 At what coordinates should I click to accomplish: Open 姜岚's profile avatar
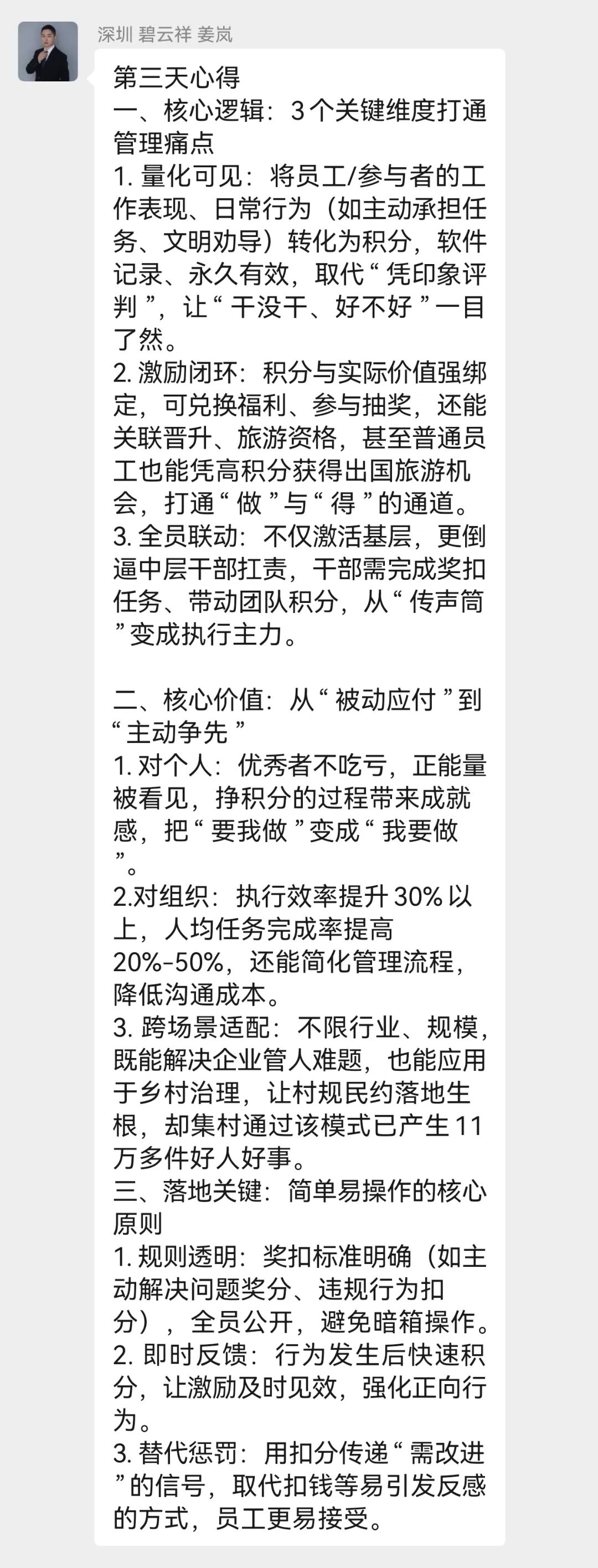[x=48, y=51]
